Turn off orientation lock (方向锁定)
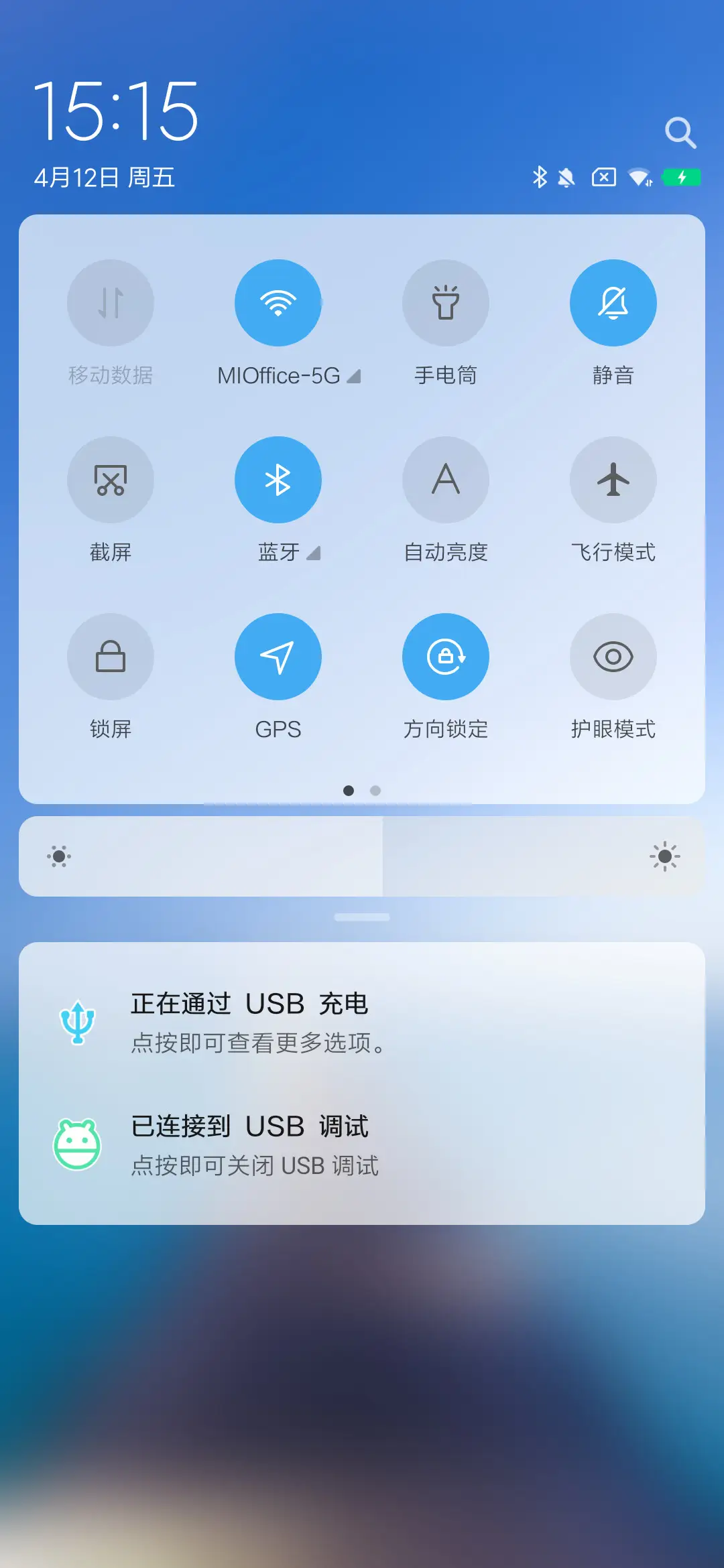This screenshot has height=1568, width=724. [x=446, y=657]
